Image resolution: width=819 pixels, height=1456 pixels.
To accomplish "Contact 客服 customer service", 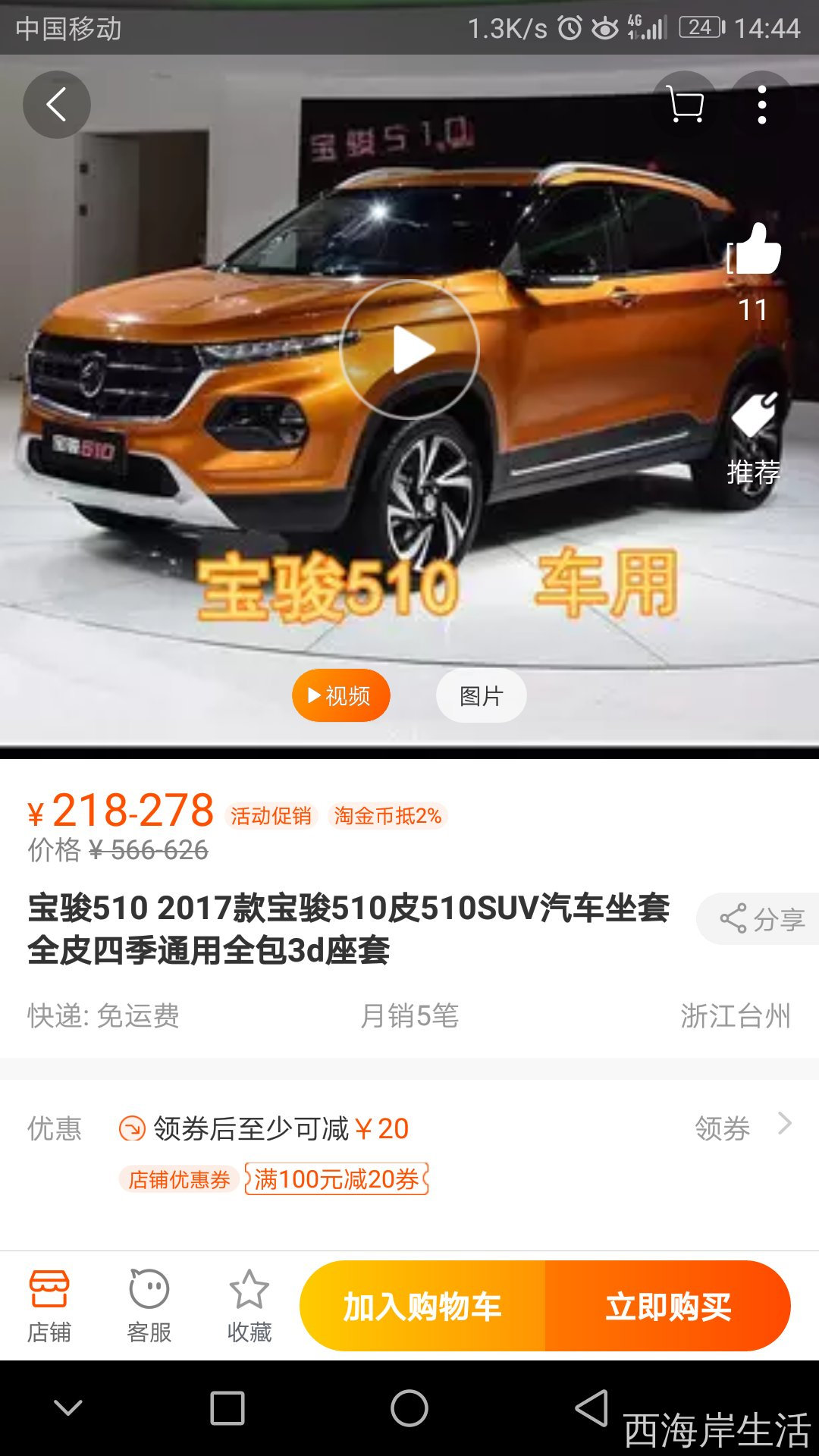I will click(x=149, y=1306).
